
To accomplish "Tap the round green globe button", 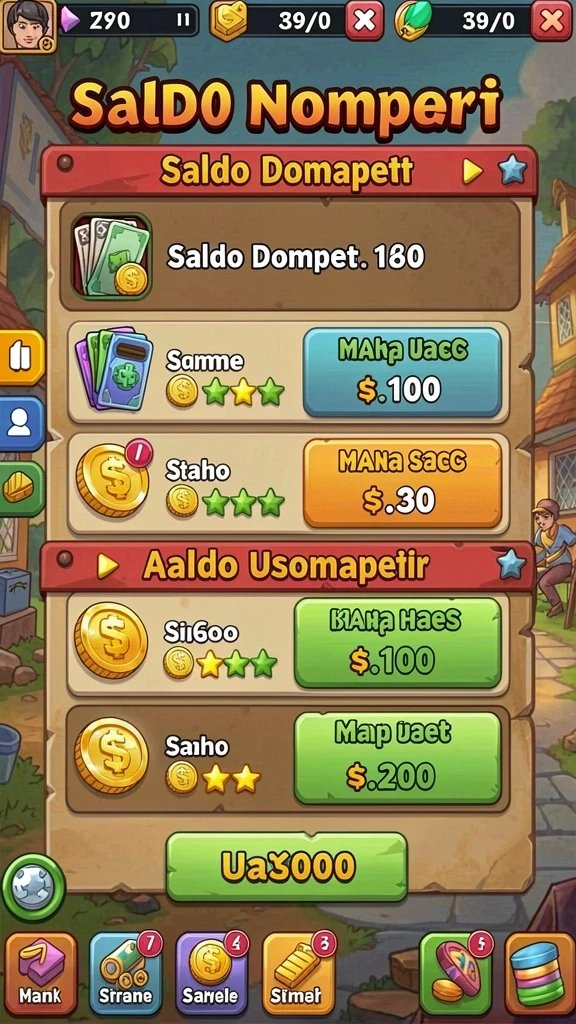I will (33, 887).
